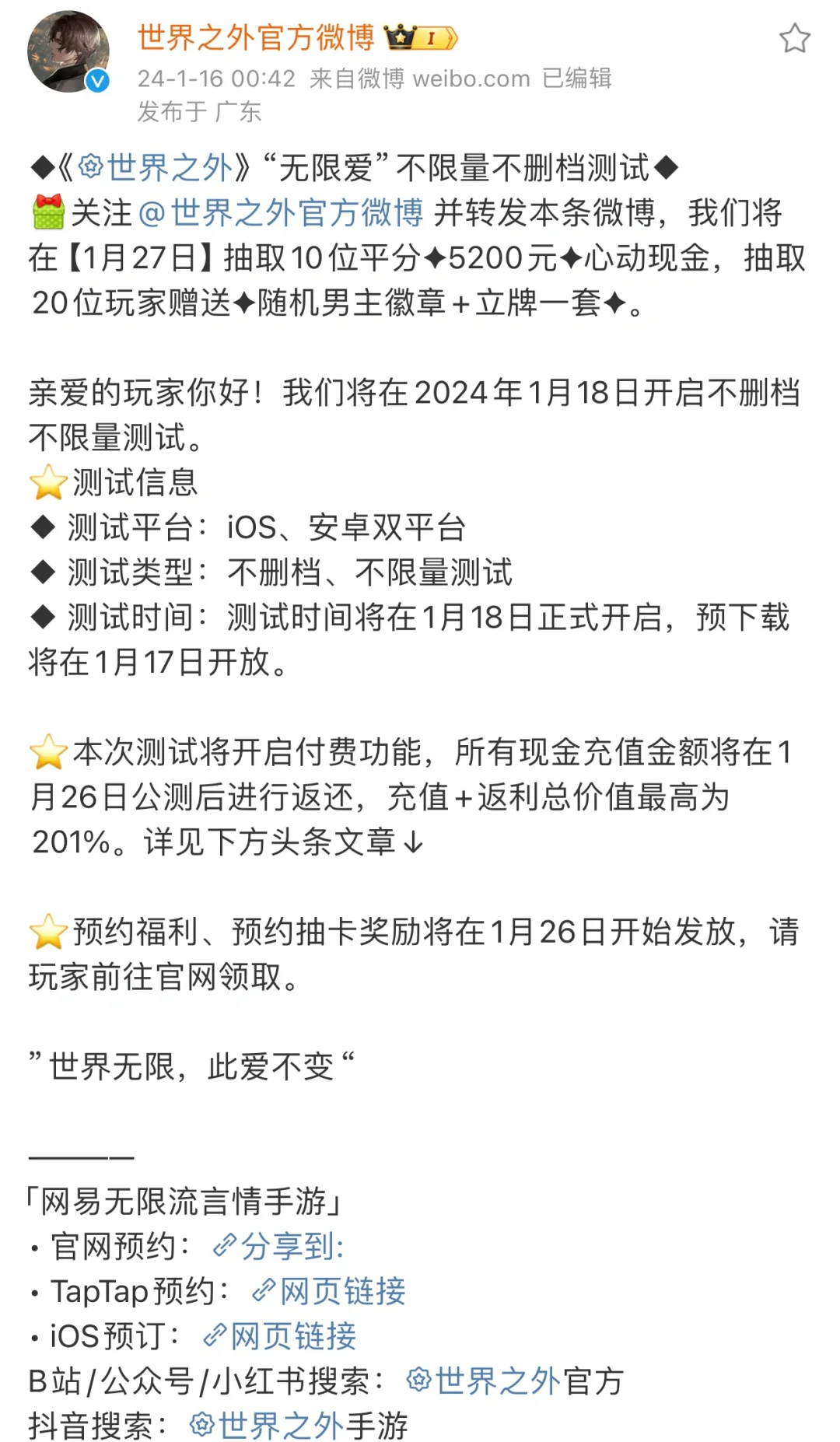Open the 世界之外 topic beside B站/公众号/小红书搜索
This screenshot has width=840, height=1442.
[484, 1381]
